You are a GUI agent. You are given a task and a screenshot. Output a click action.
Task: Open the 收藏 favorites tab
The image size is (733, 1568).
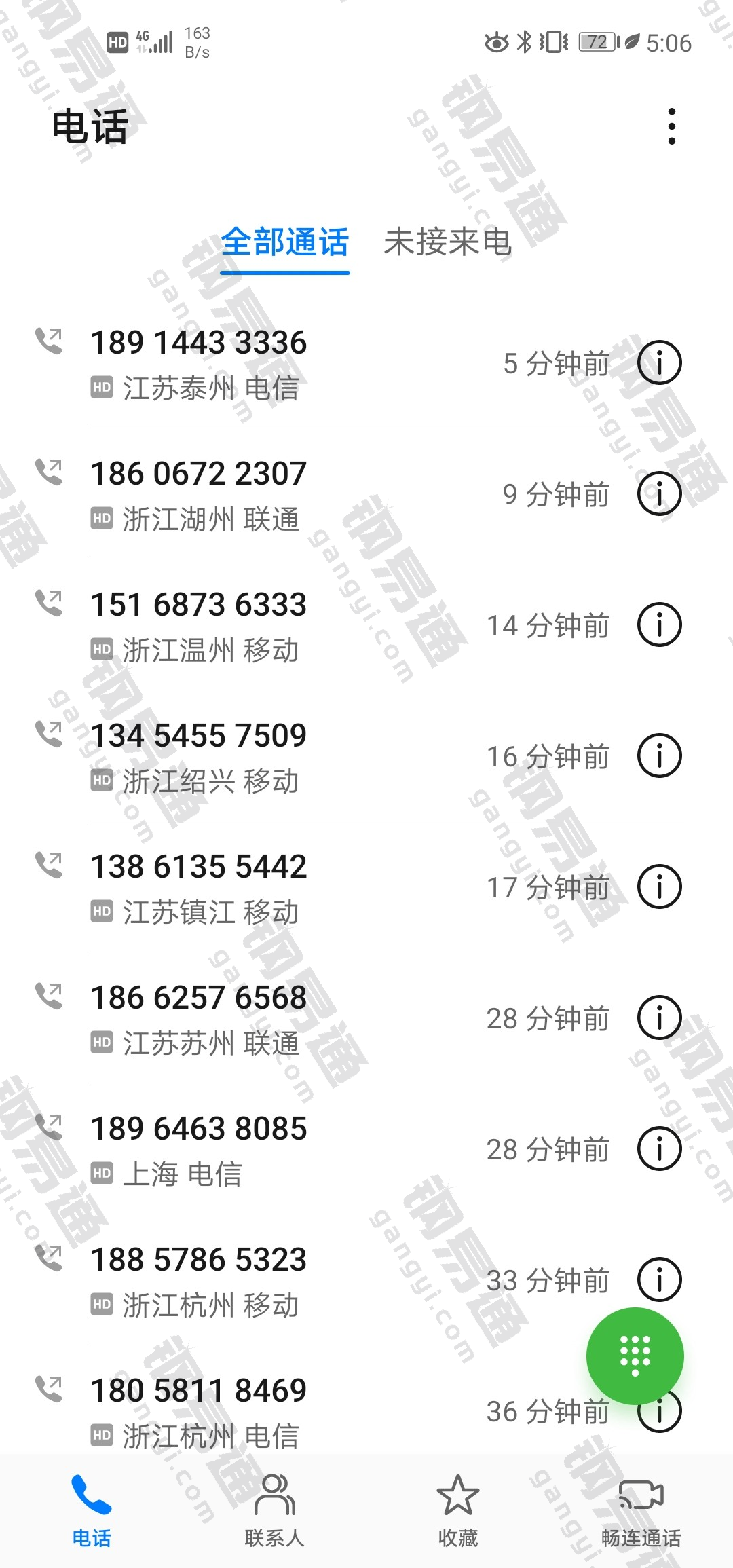tap(458, 1511)
